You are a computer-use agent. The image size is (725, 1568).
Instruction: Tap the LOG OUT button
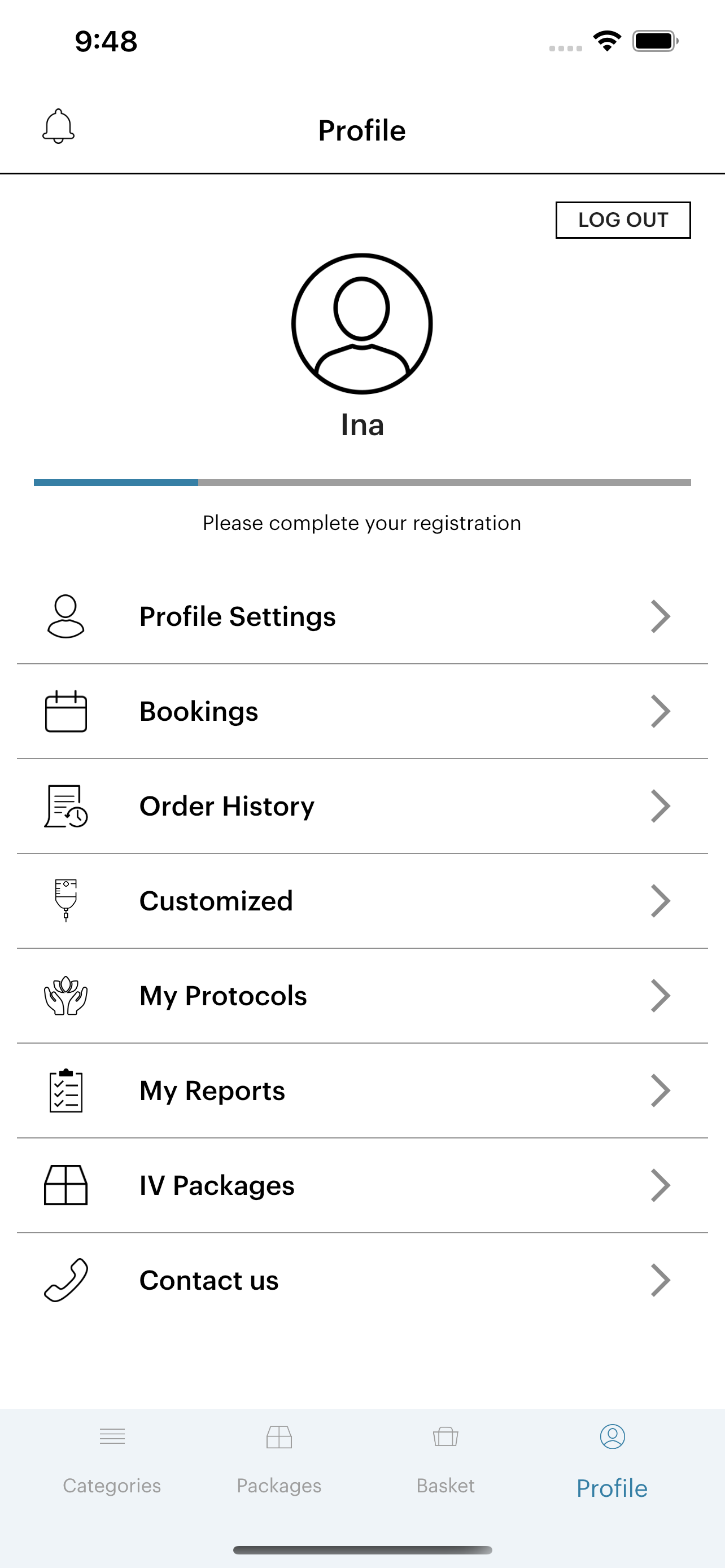[x=623, y=220]
